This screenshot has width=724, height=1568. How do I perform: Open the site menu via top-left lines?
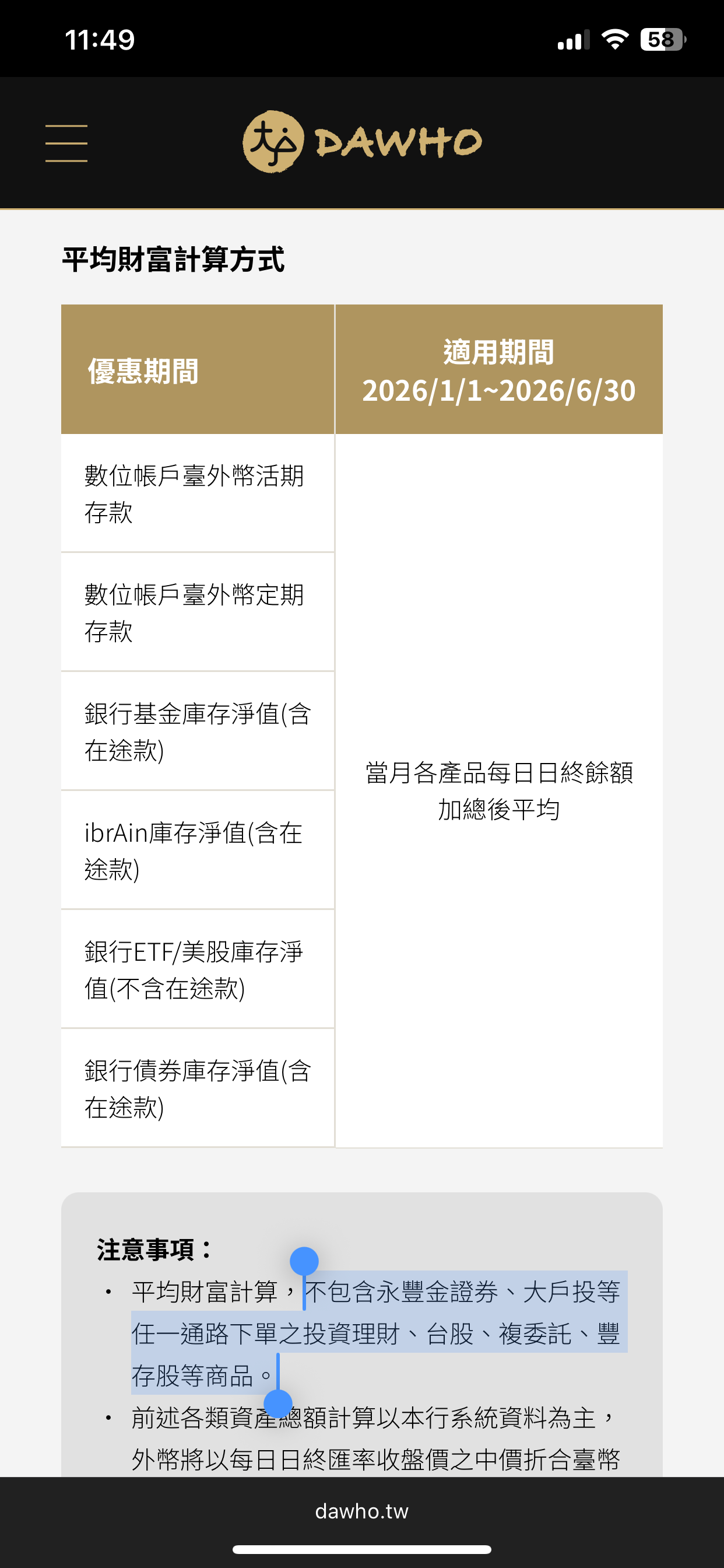pyautogui.click(x=66, y=143)
